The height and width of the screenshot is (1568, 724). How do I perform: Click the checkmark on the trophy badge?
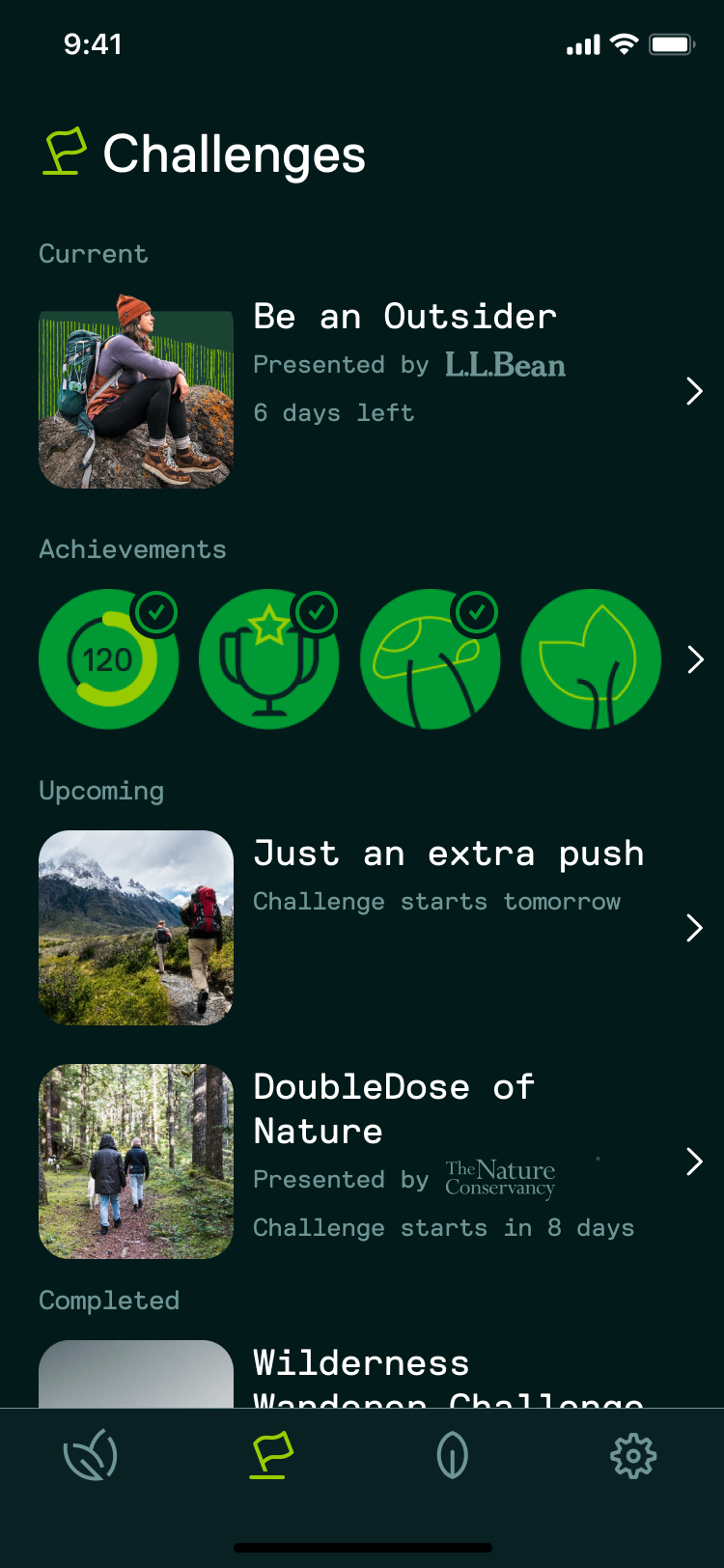[316, 611]
